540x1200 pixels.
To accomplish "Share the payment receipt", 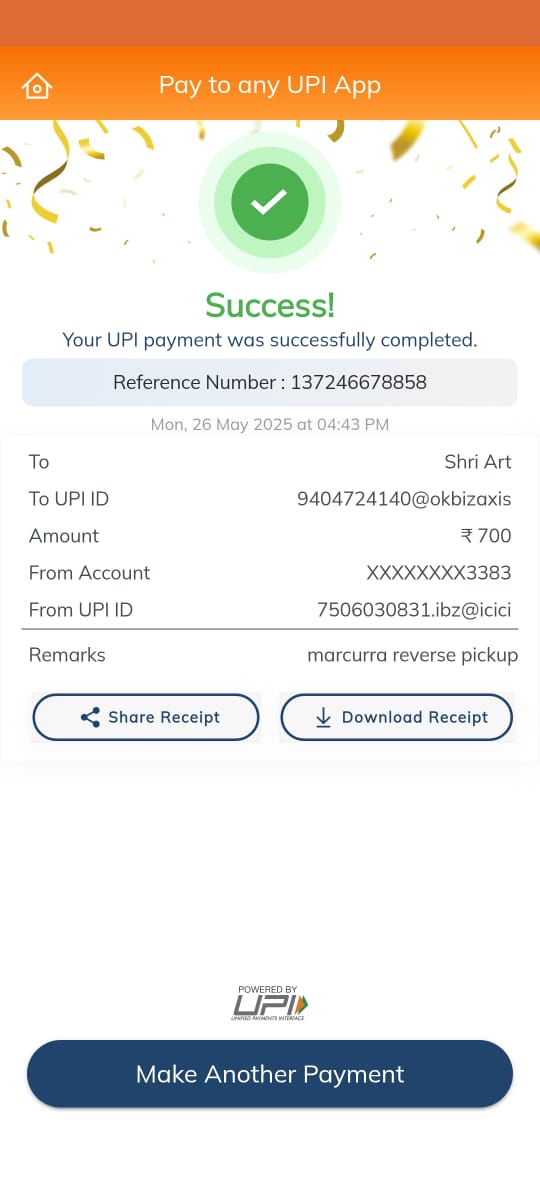I will coord(146,717).
